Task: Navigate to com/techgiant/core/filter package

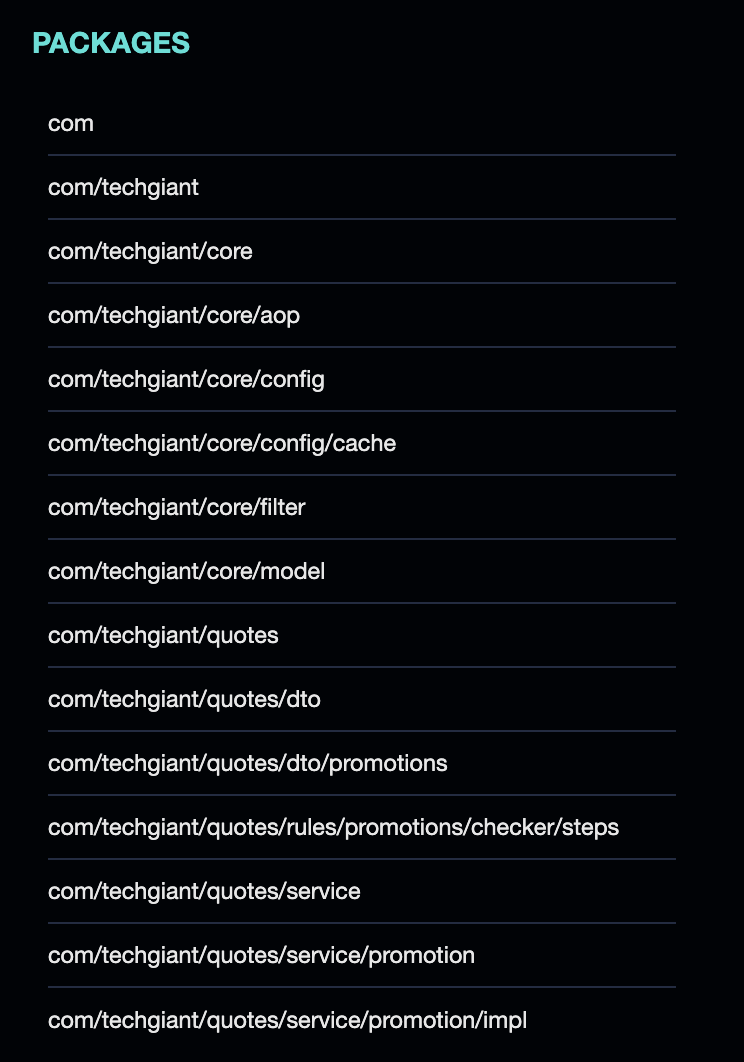Action: (x=176, y=507)
